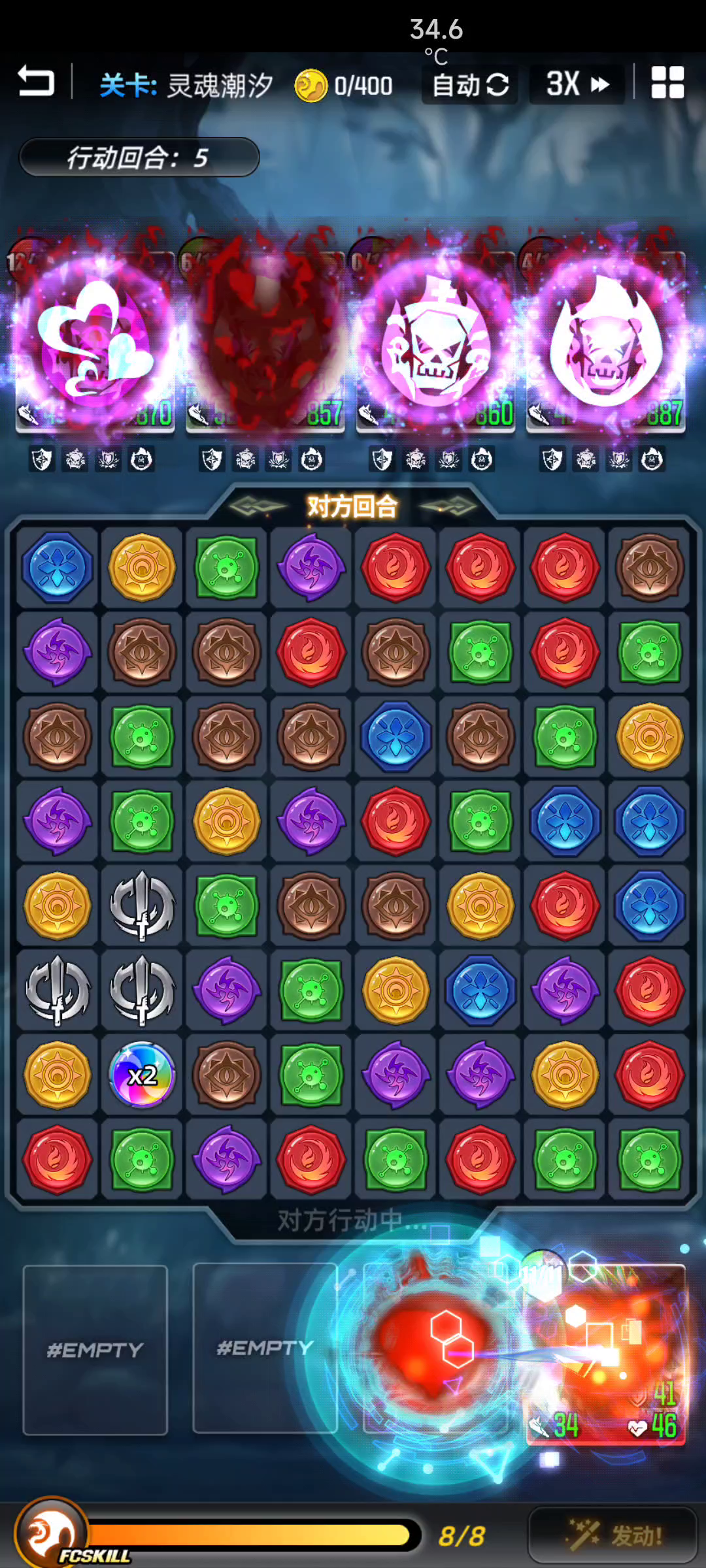The width and height of the screenshot is (706, 1568).
Task: Open the hero card with 34 attack
Action: coord(606,1356)
